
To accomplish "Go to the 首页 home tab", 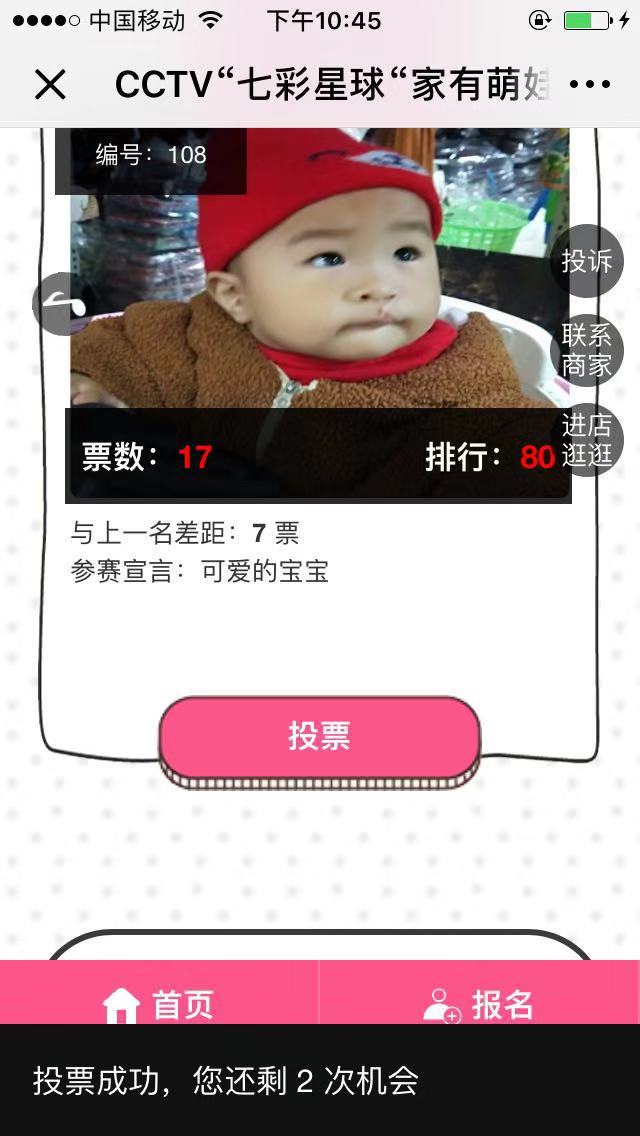I will 160,1002.
